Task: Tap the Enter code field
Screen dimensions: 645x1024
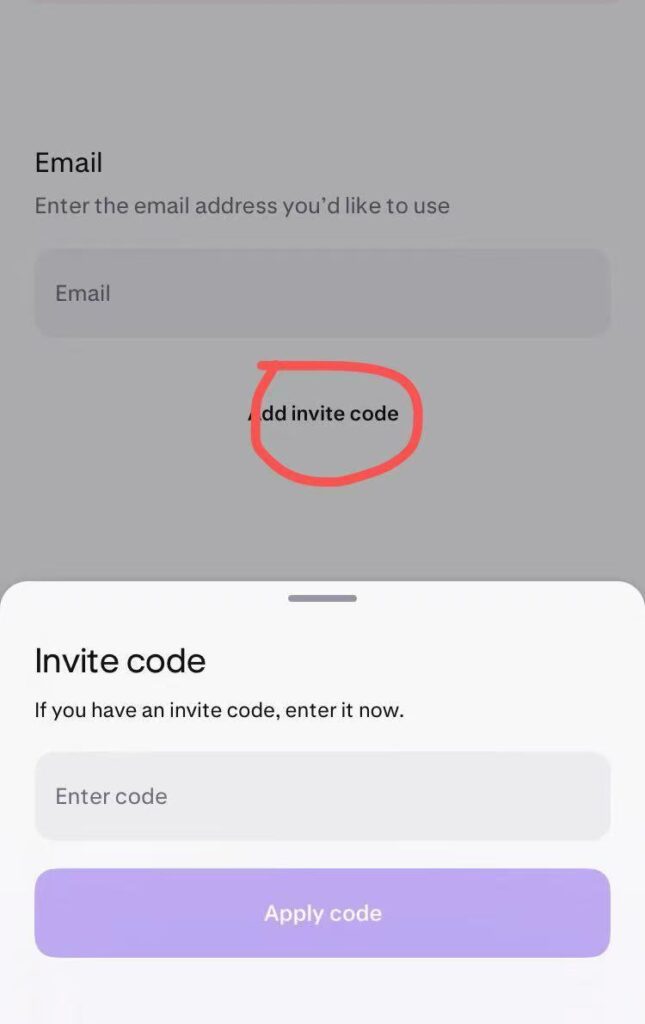Action: [x=322, y=796]
